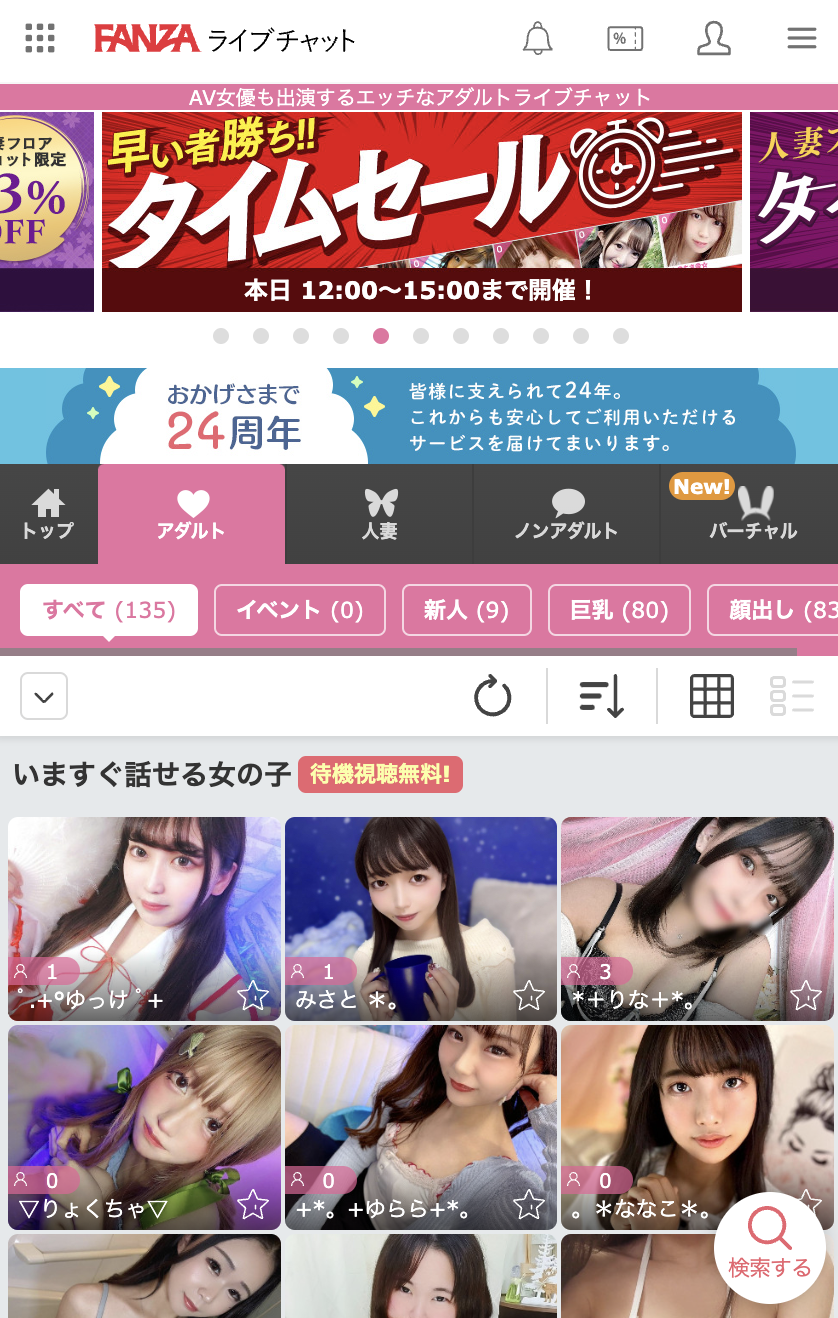Open the hamburger menu
The height and width of the screenshot is (1318, 838).
[x=802, y=39]
